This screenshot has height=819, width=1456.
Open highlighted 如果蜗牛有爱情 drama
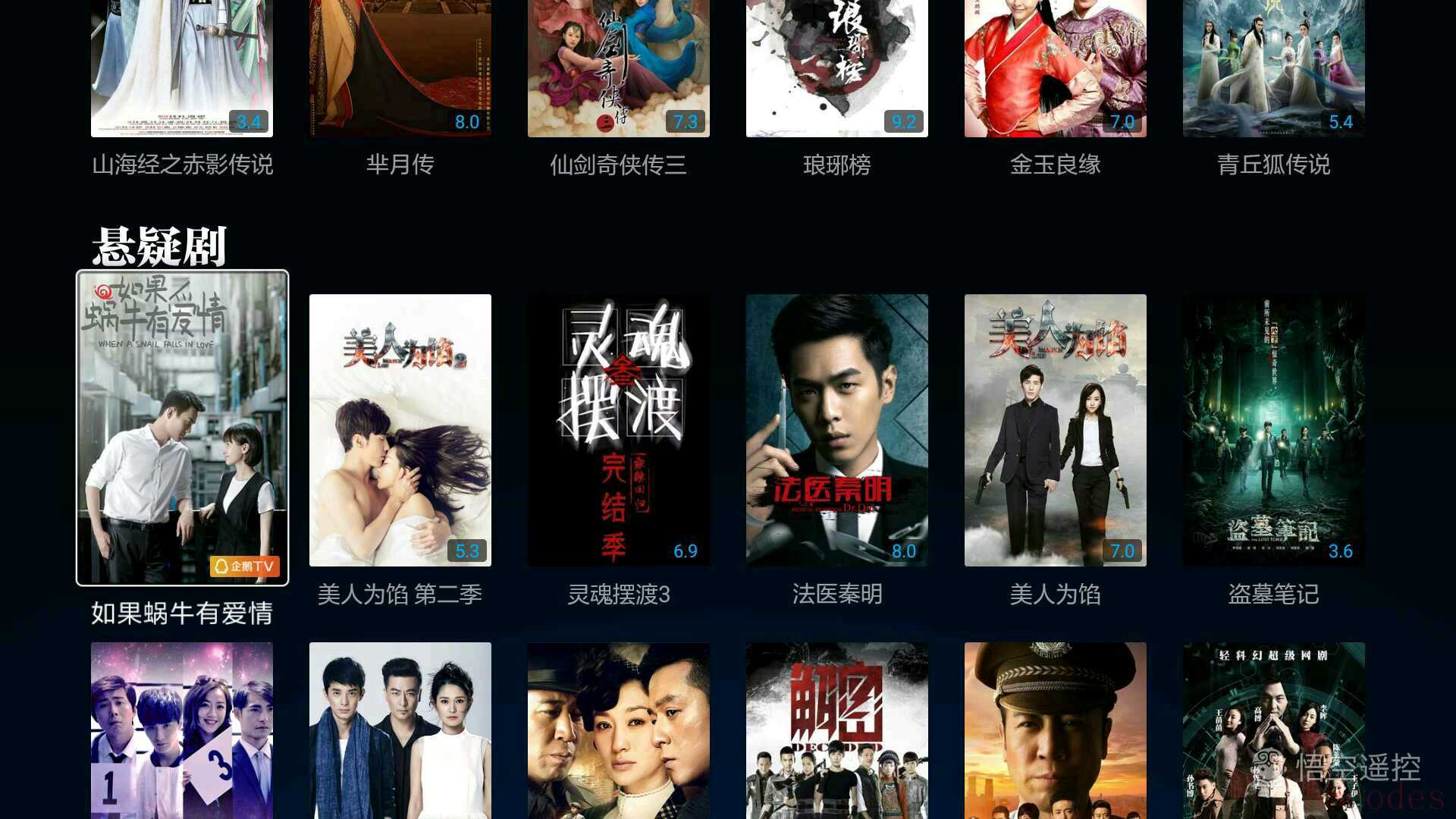point(182,428)
